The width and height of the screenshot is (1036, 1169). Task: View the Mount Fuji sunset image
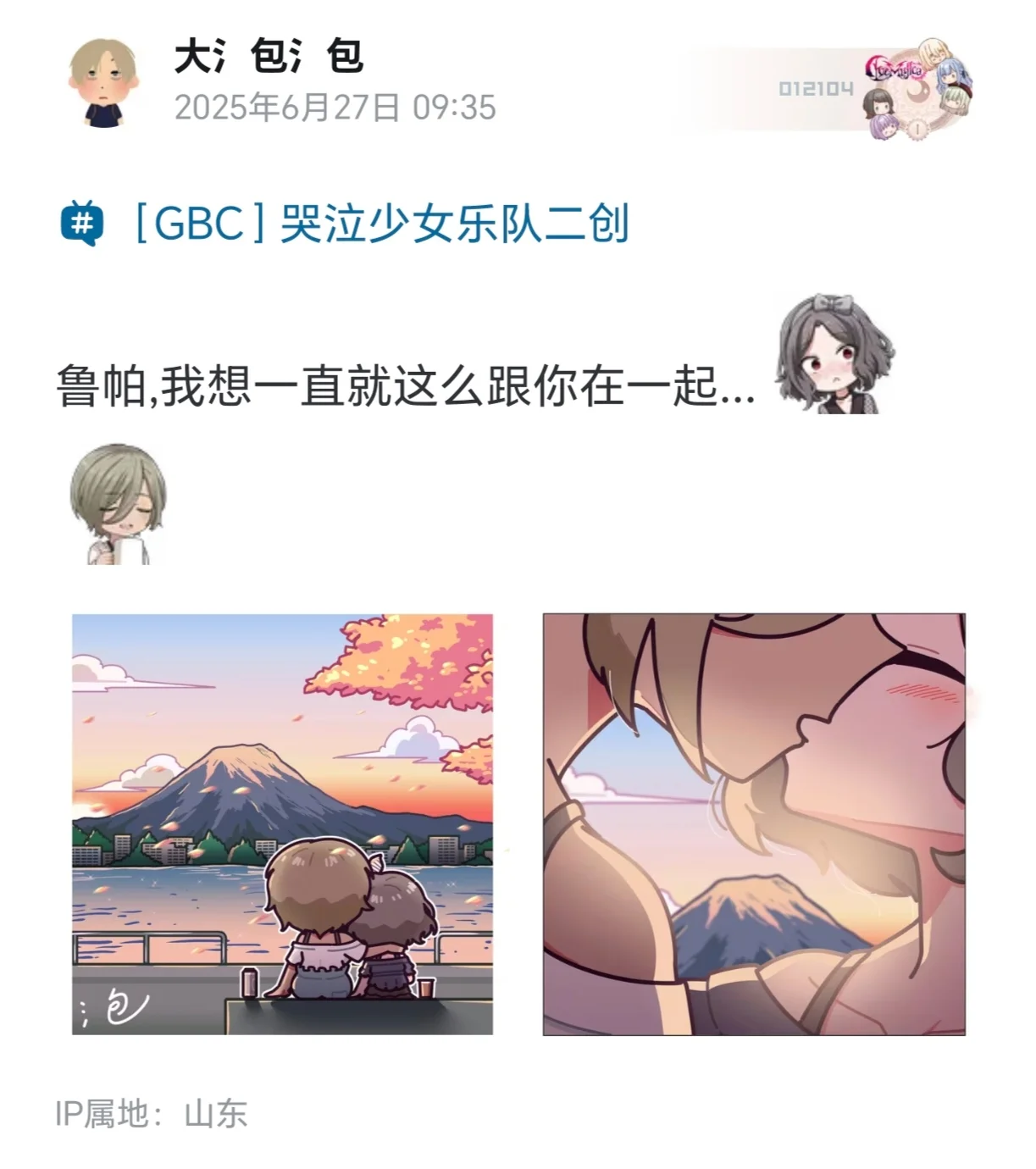[x=282, y=823]
